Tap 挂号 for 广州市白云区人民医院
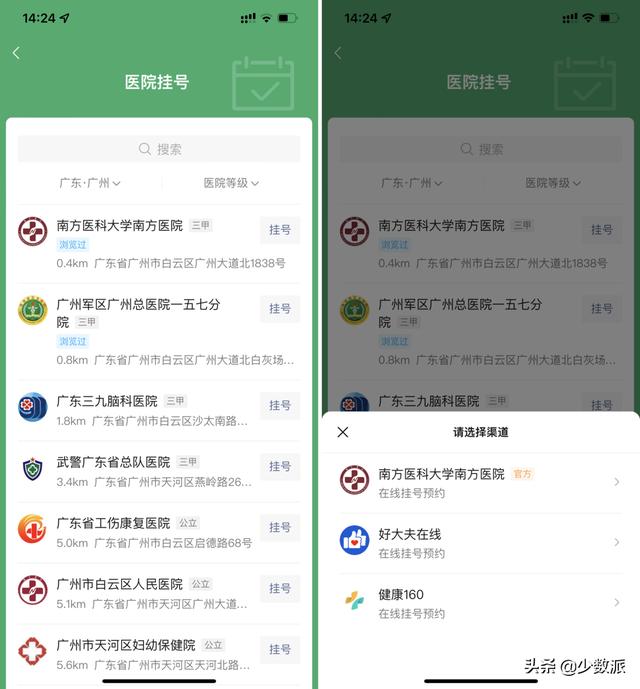Screen dimensions: 640x689 [x=280, y=589]
